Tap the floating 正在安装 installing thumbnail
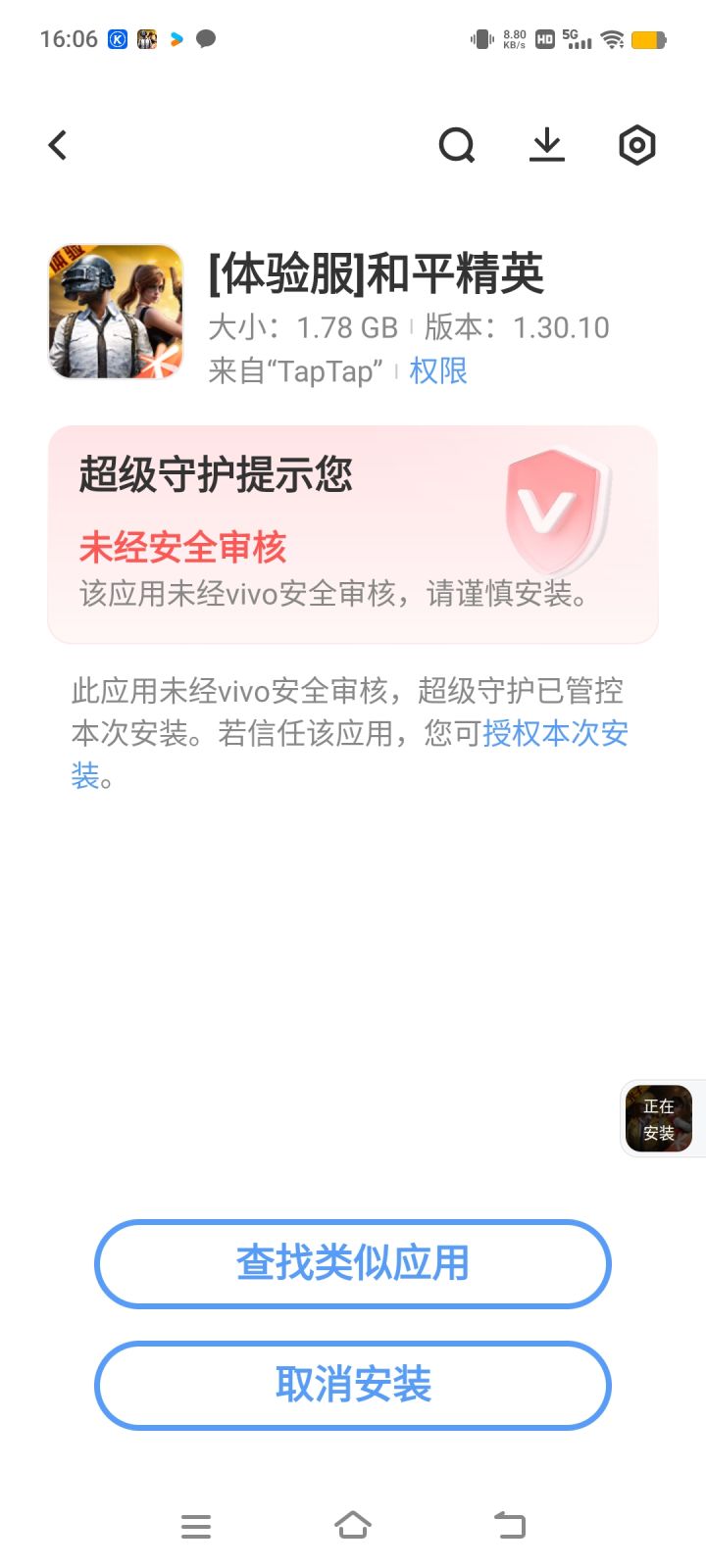The height and width of the screenshot is (1568, 706). pyautogui.click(x=659, y=1118)
